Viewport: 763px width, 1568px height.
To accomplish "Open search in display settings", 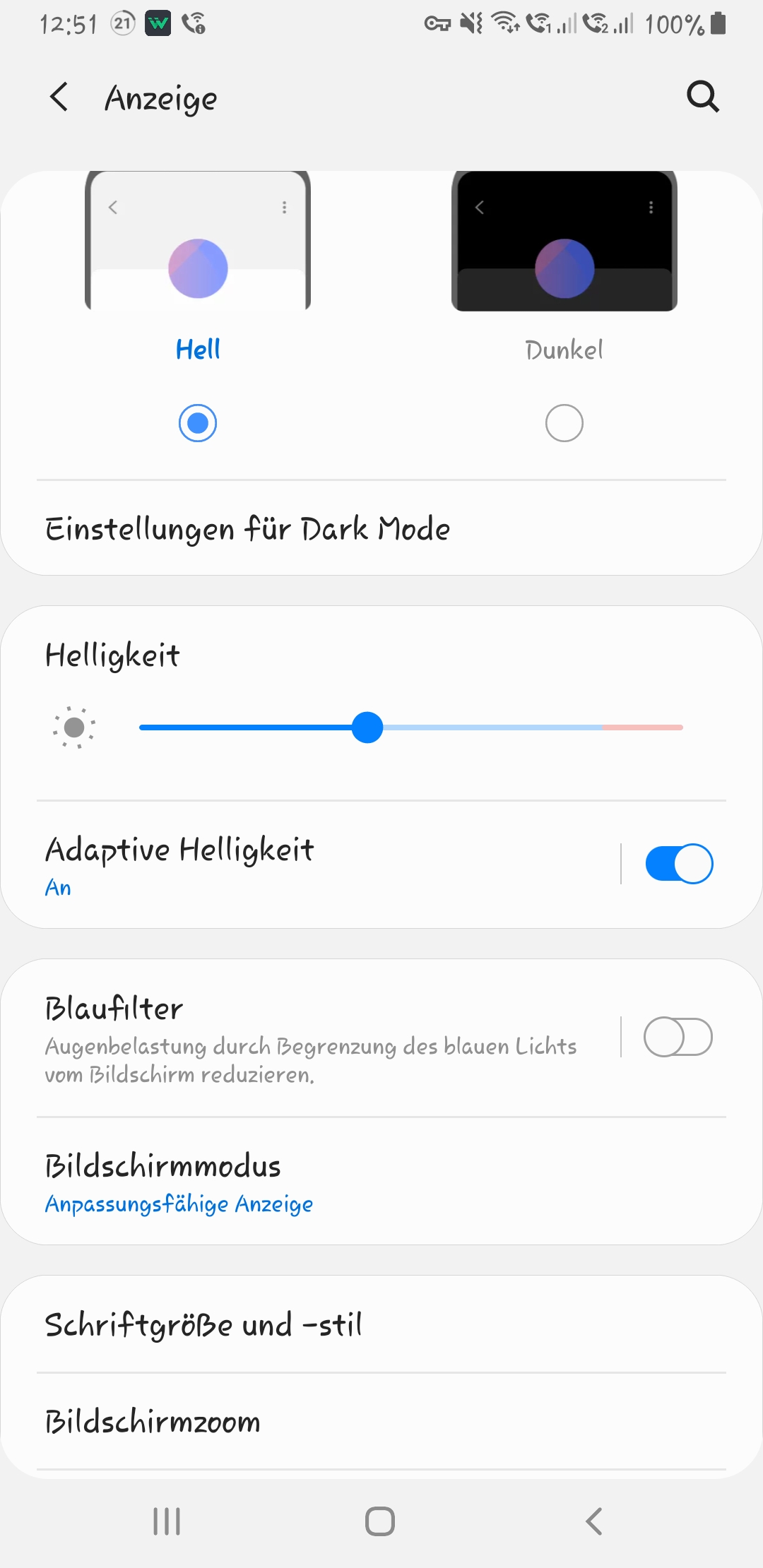I will click(x=702, y=97).
